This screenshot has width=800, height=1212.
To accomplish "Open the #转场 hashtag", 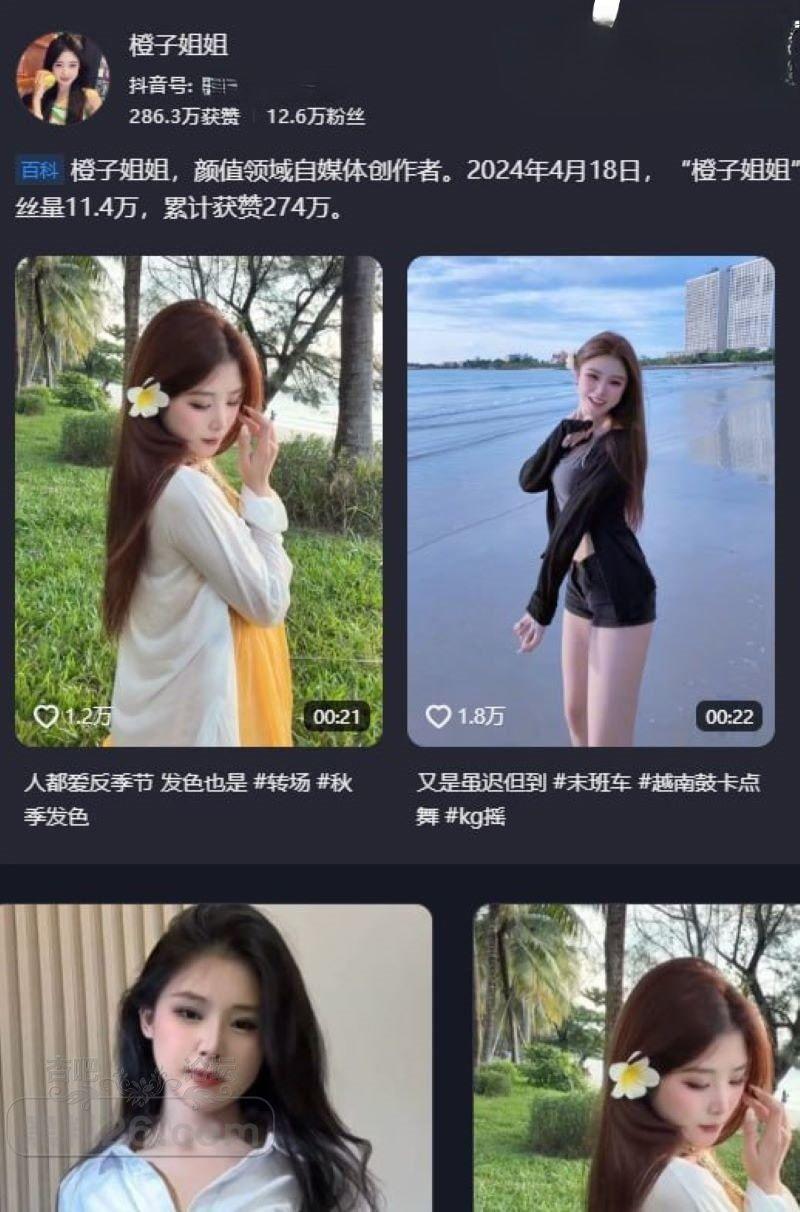I will [x=281, y=782].
